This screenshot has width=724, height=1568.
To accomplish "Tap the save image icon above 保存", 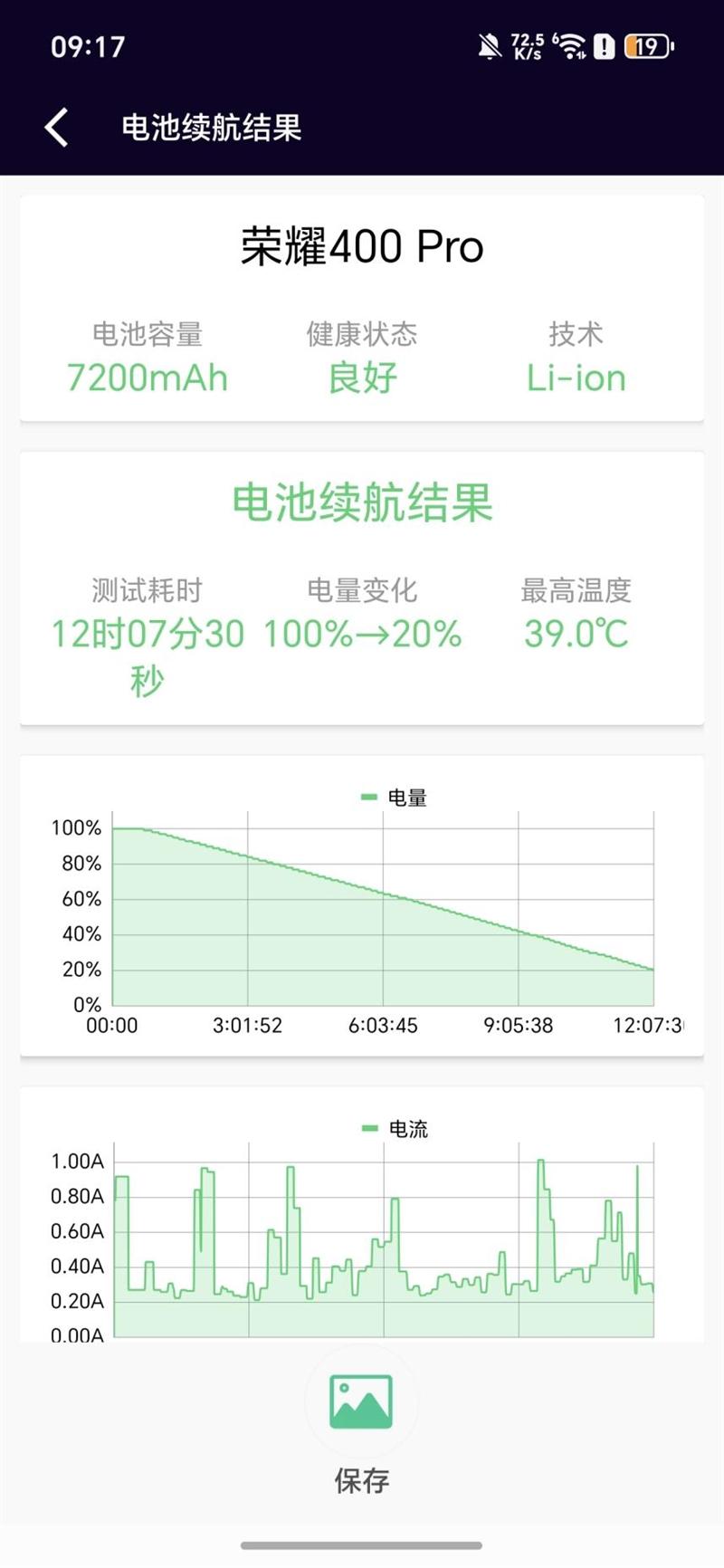I will pyautogui.click(x=361, y=1401).
